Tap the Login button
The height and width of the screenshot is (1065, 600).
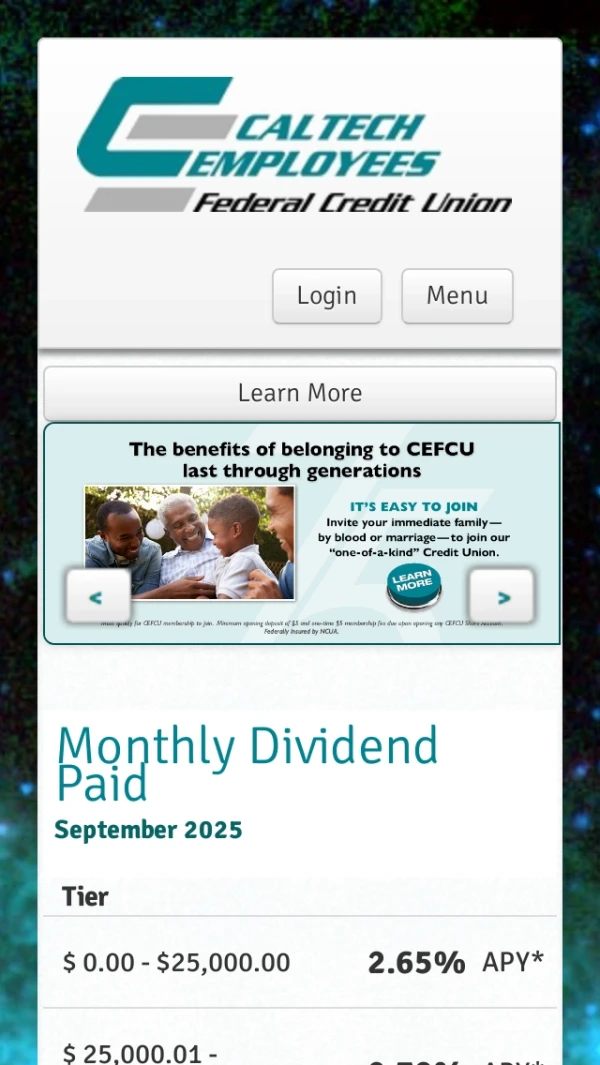pos(327,296)
